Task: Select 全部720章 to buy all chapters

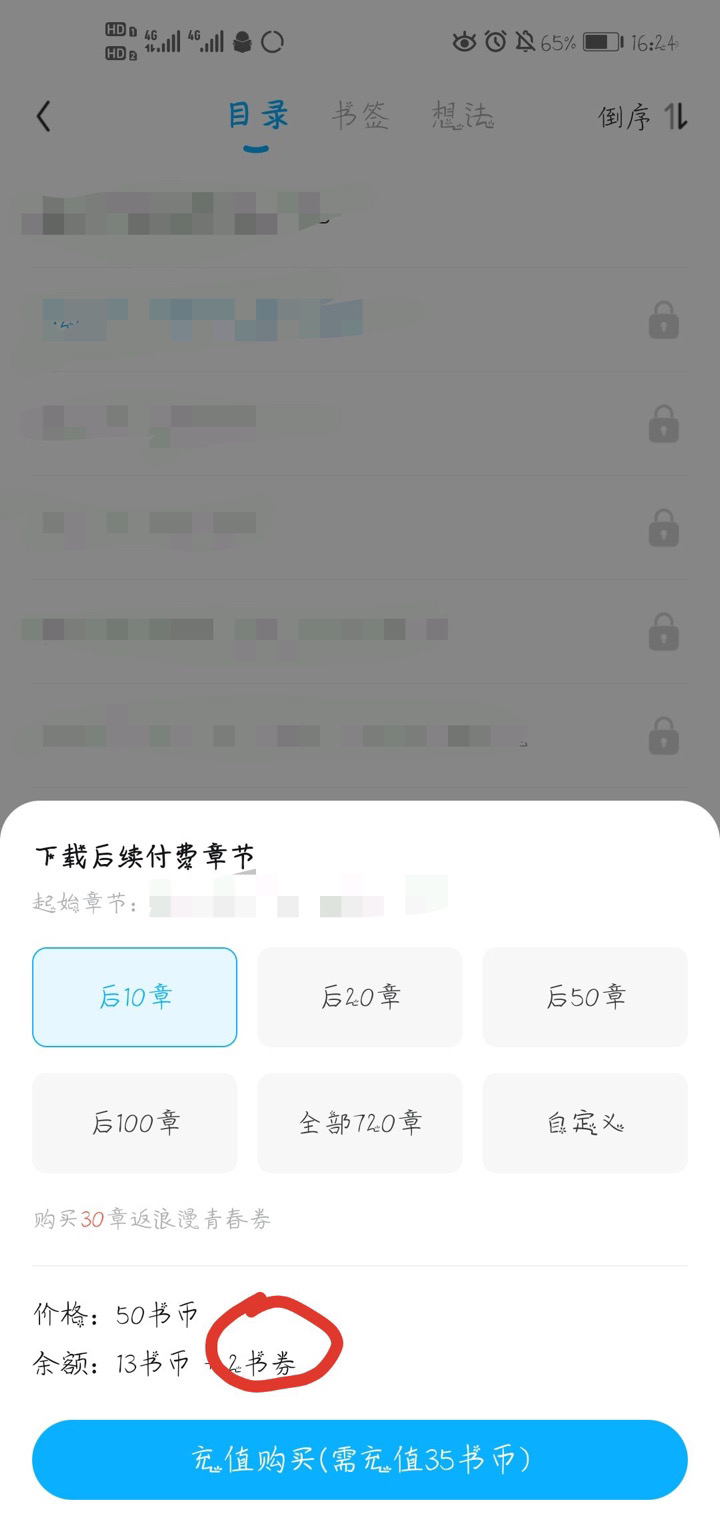Action: pos(360,1123)
